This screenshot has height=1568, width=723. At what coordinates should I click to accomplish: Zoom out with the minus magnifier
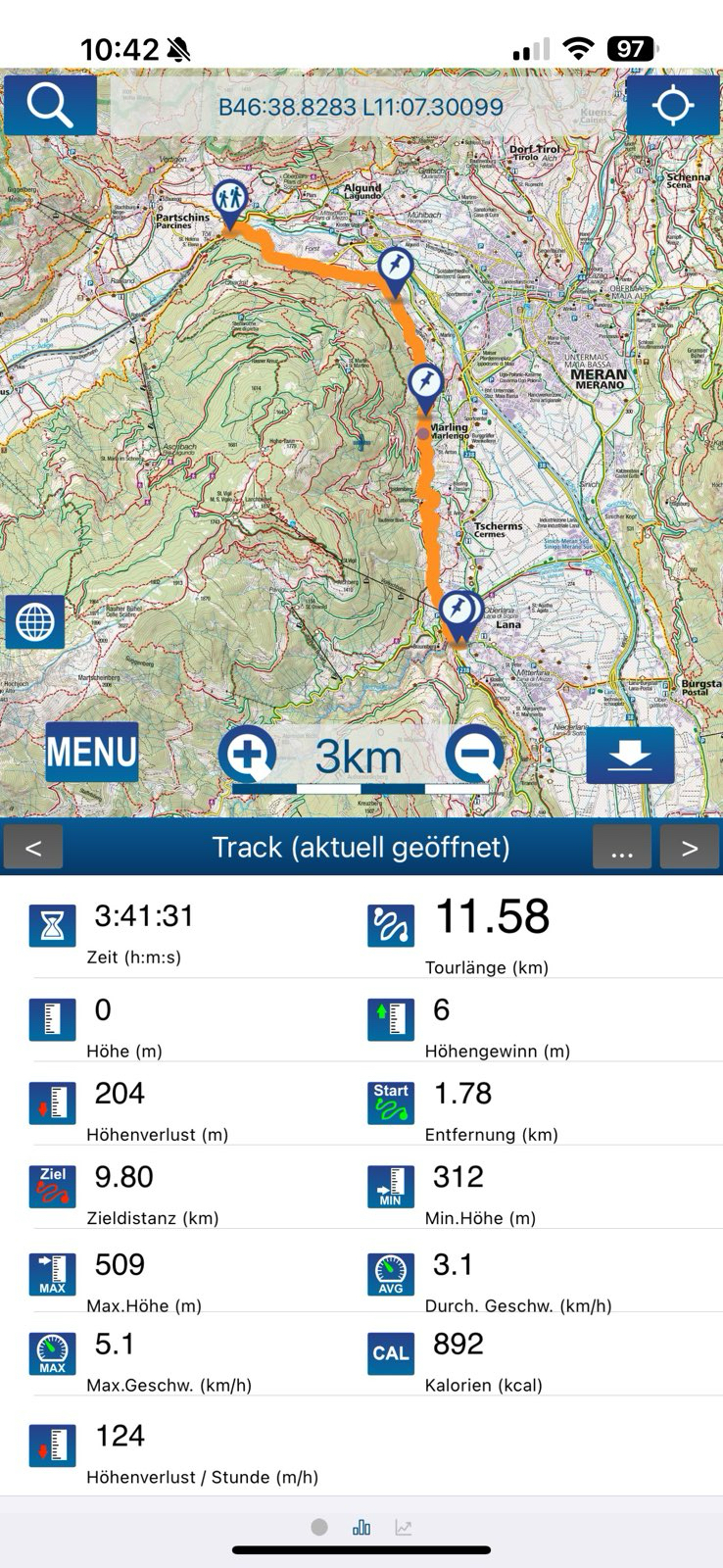(475, 756)
